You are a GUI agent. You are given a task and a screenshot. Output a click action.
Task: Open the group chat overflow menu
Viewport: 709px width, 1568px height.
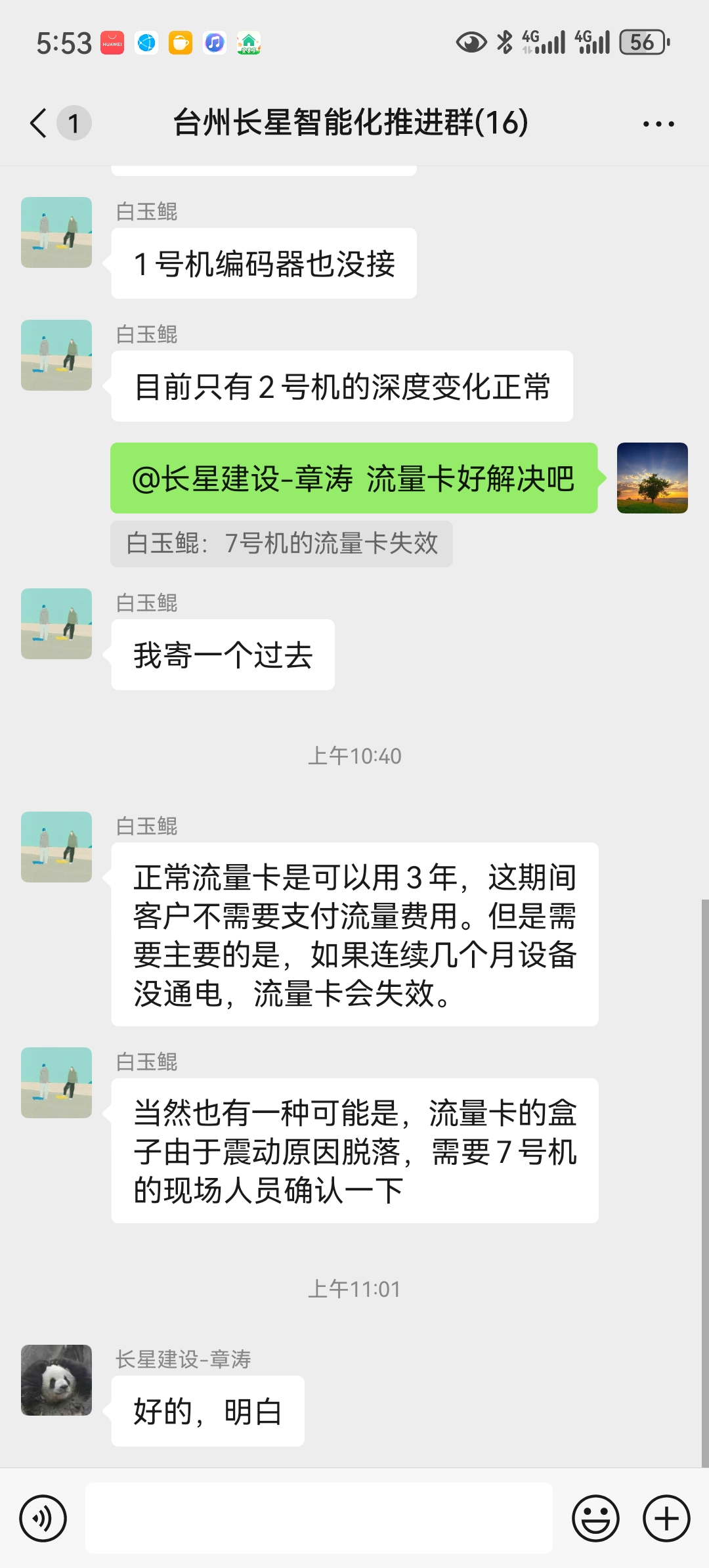click(x=658, y=123)
